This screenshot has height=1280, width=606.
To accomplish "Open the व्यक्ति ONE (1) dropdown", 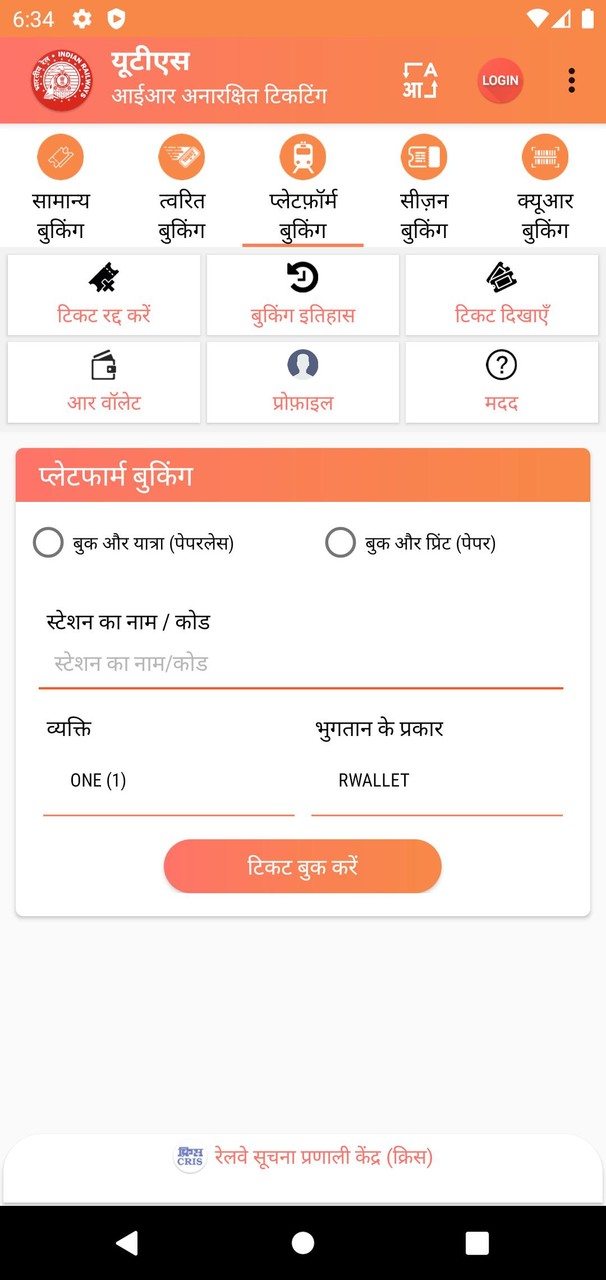I will (x=168, y=781).
